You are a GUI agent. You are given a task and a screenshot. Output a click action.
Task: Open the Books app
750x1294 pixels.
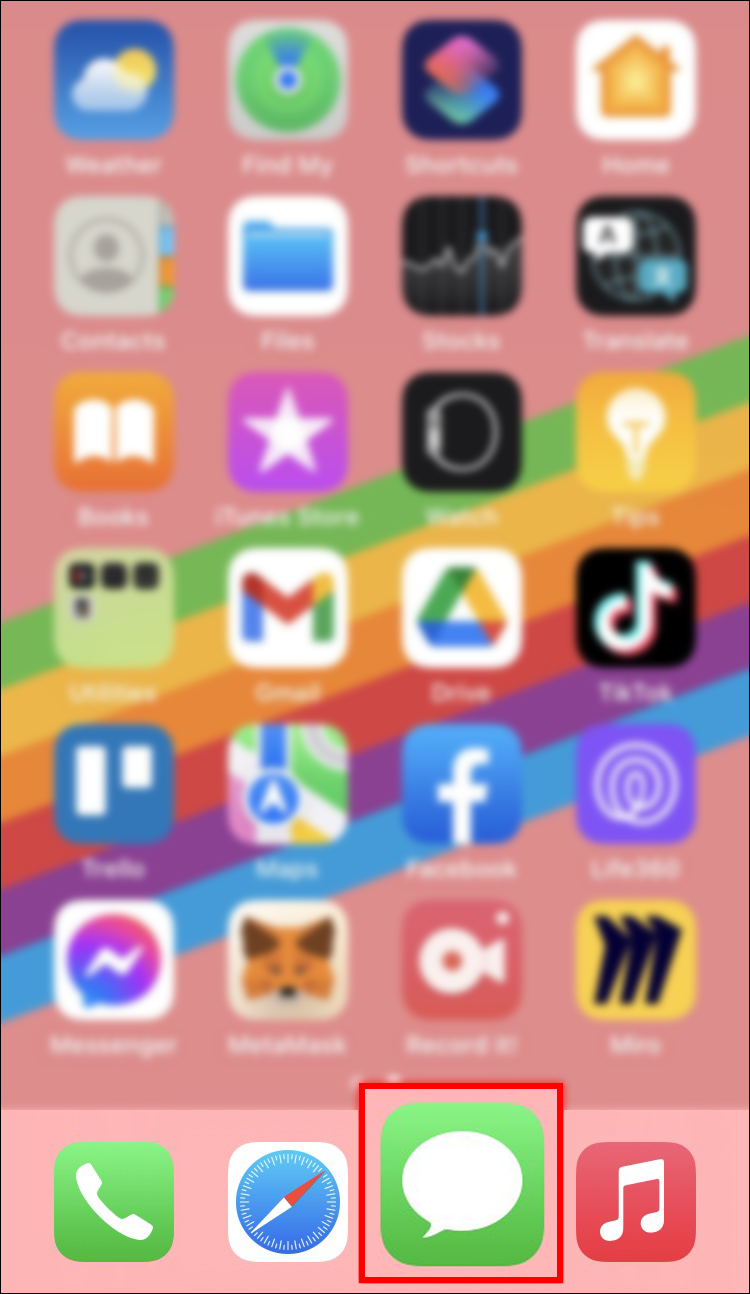(114, 432)
